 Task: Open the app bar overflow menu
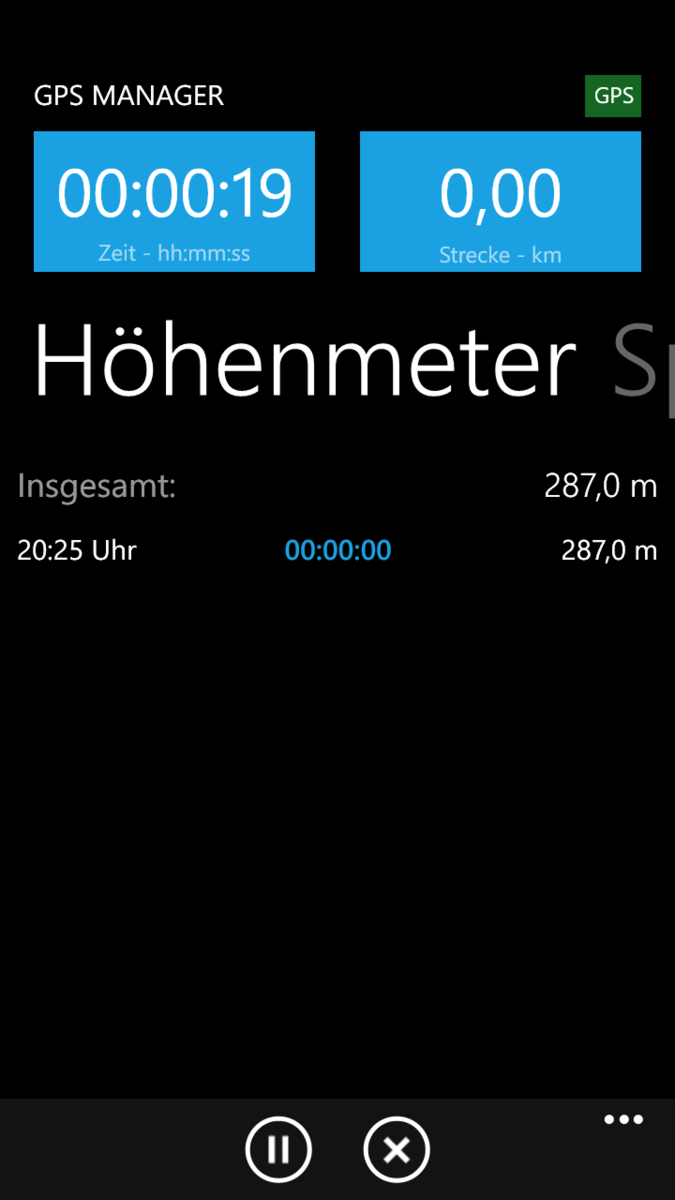[x=623, y=1120]
